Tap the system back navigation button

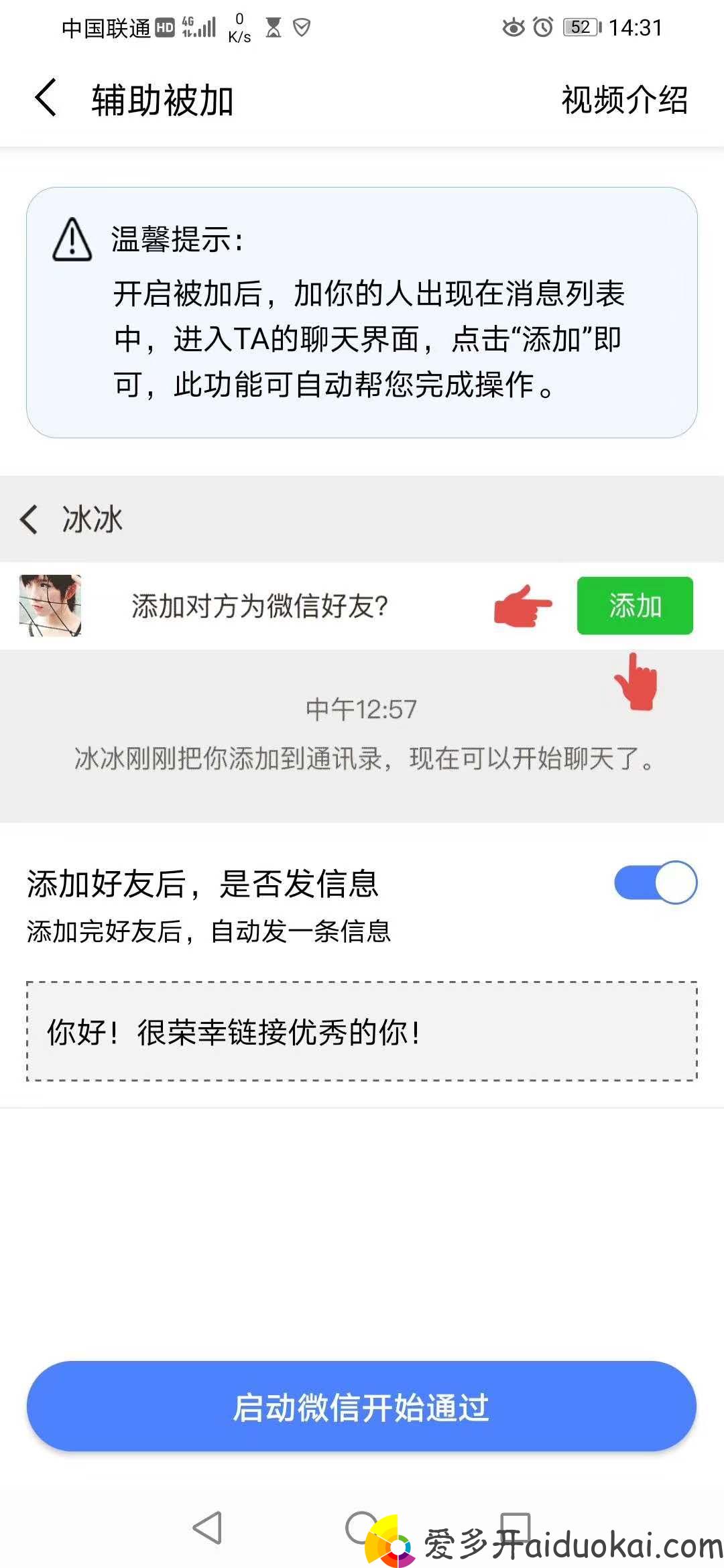(x=207, y=1528)
